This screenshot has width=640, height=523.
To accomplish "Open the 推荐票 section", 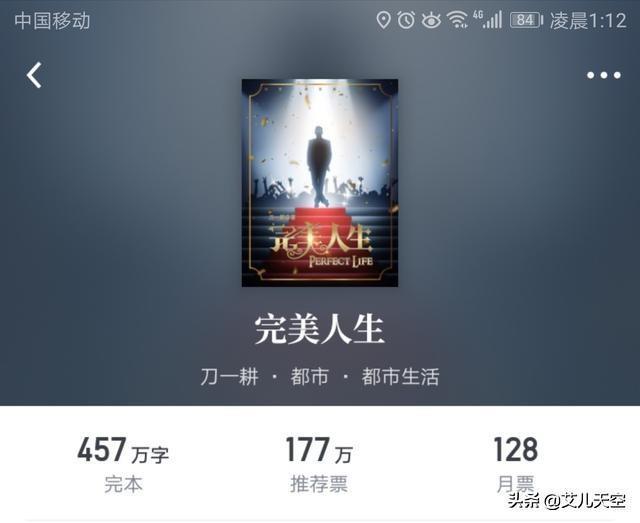I will tap(319, 465).
